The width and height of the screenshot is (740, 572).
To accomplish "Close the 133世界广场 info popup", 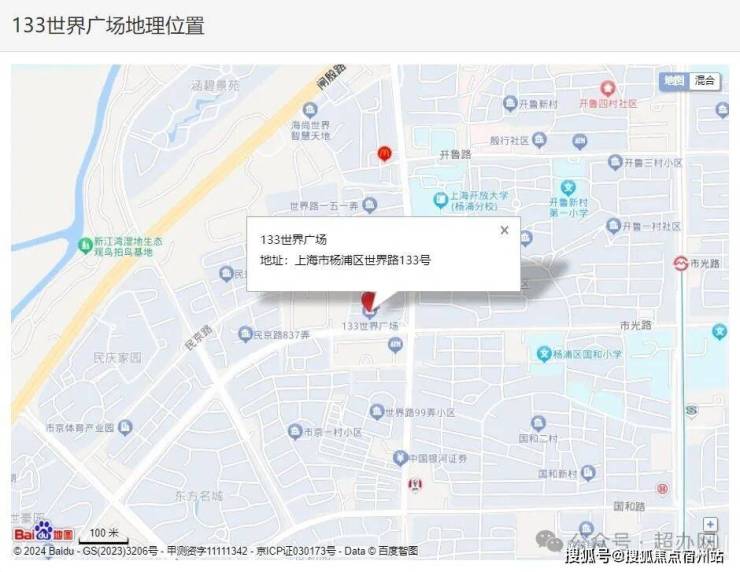I will point(504,230).
